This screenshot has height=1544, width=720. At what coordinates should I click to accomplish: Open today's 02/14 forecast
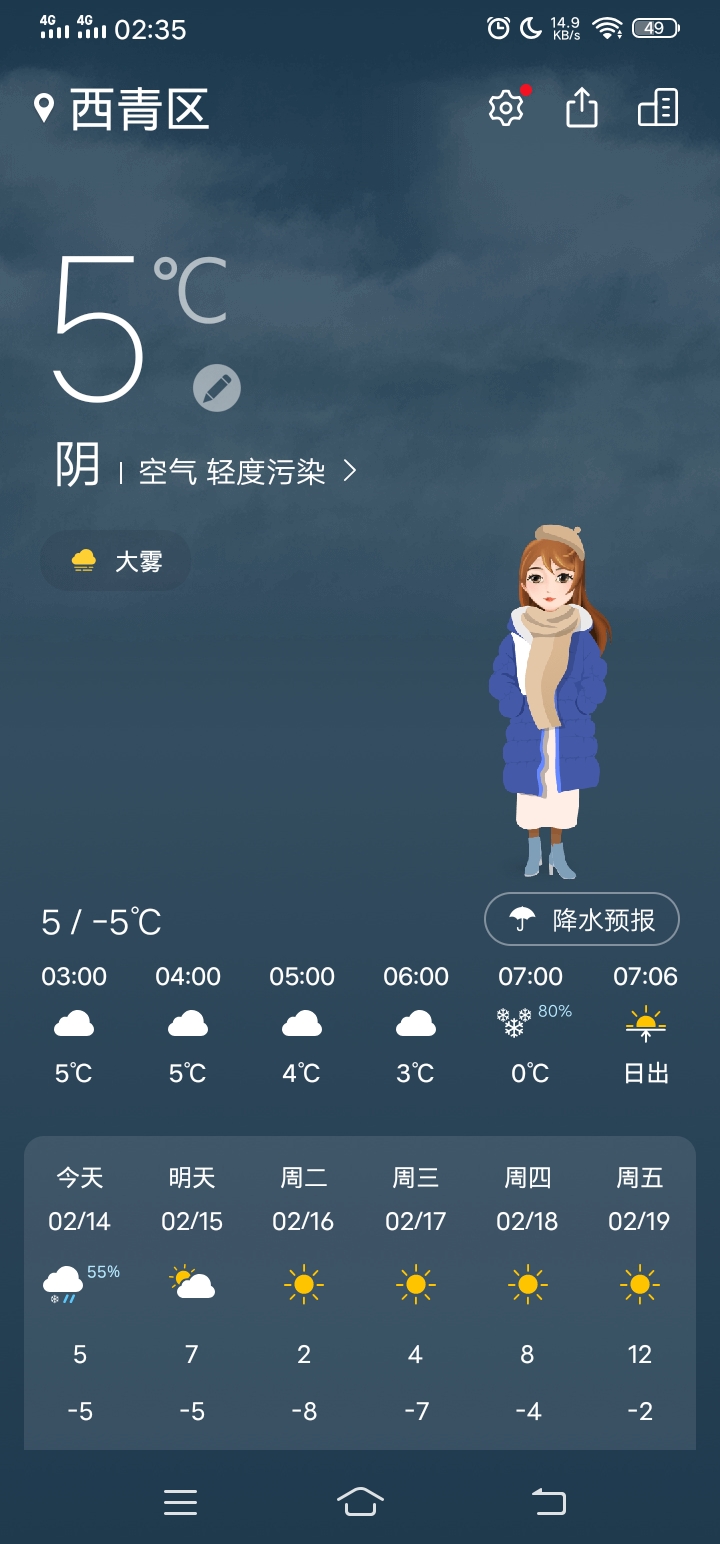pyautogui.click(x=80, y=1292)
